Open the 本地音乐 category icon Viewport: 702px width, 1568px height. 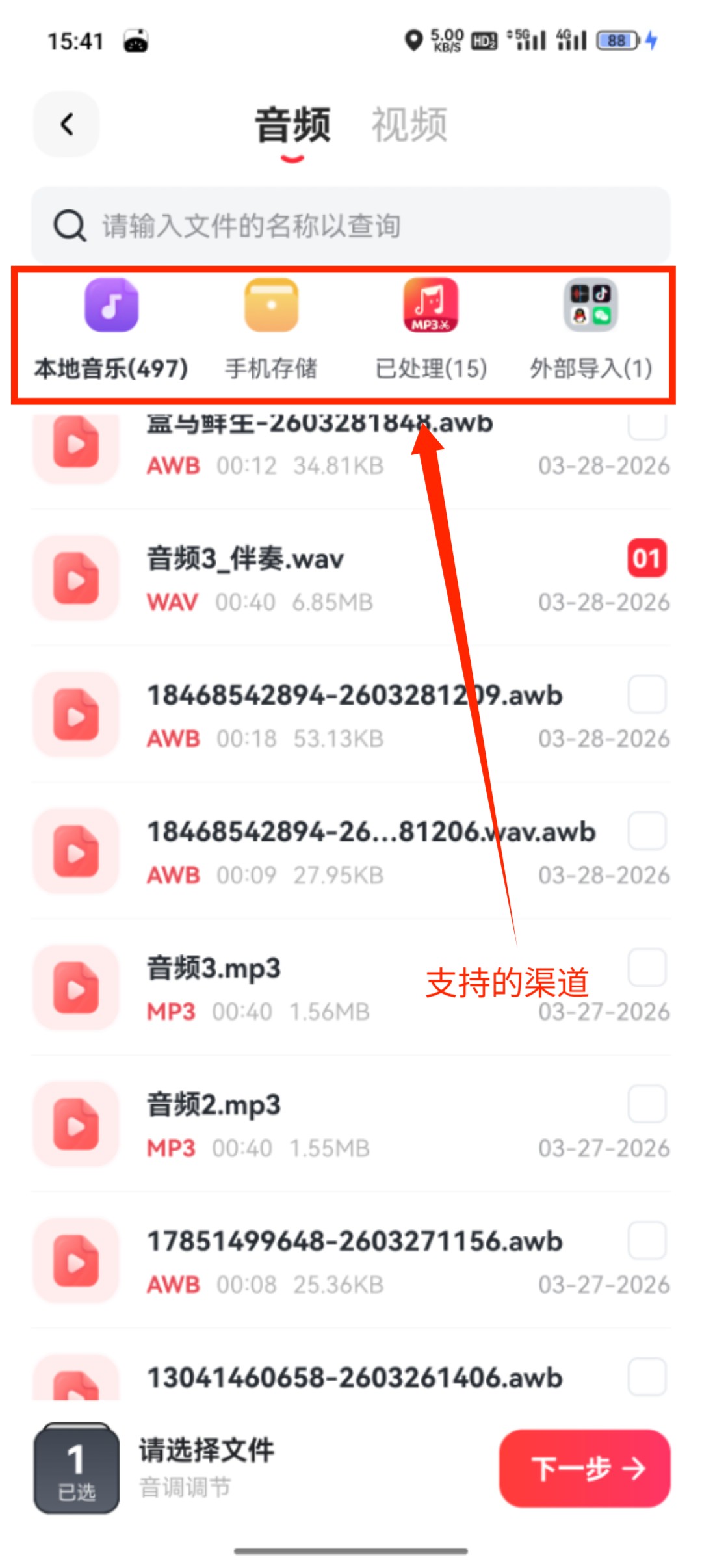pos(111,306)
